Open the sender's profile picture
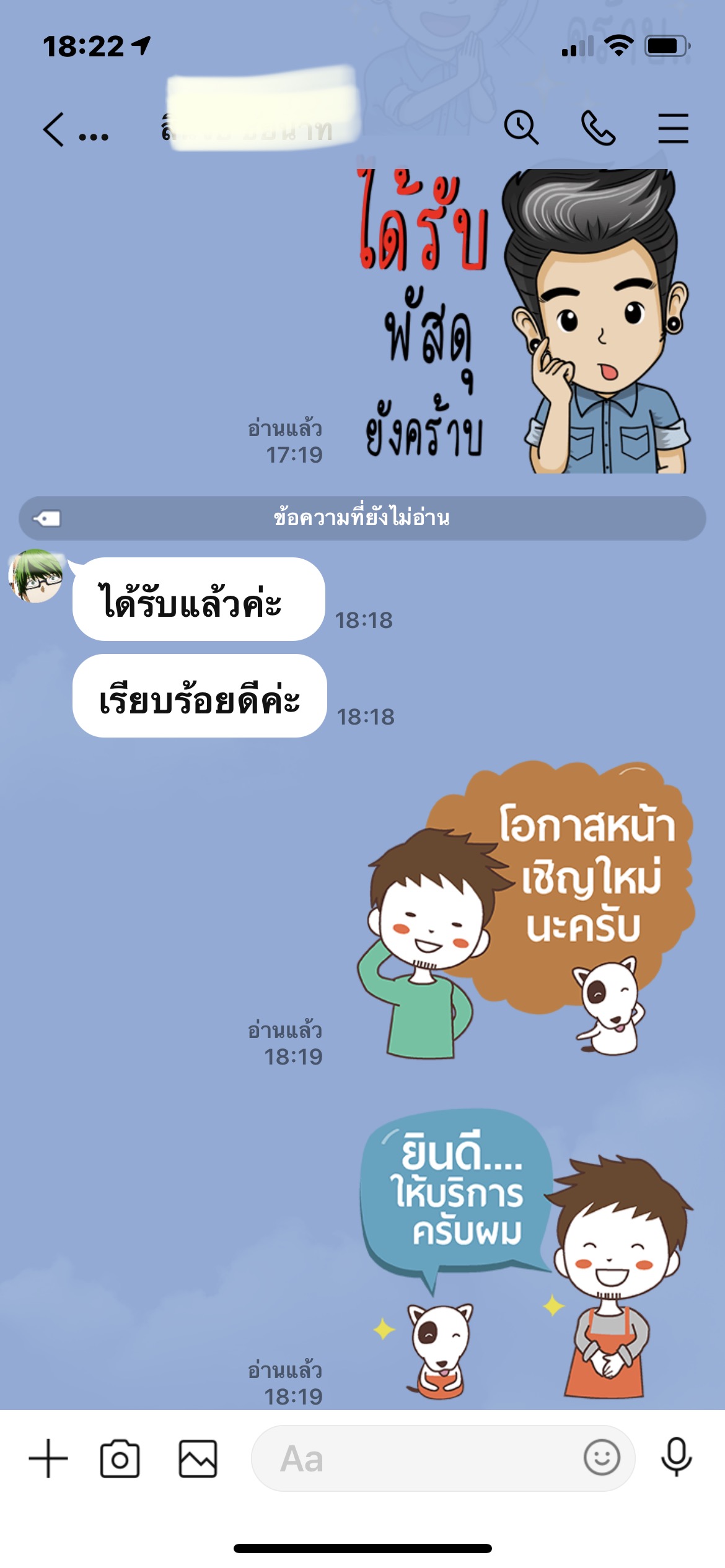Image resolution: width=725 pixels, height=1568 pixels. 35,576
